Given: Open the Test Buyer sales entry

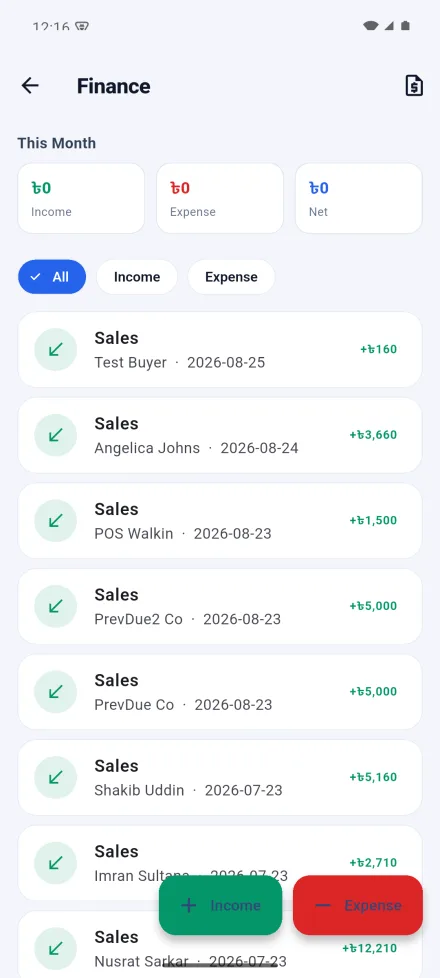Looking at the screenshot, I should pos(220,349).
